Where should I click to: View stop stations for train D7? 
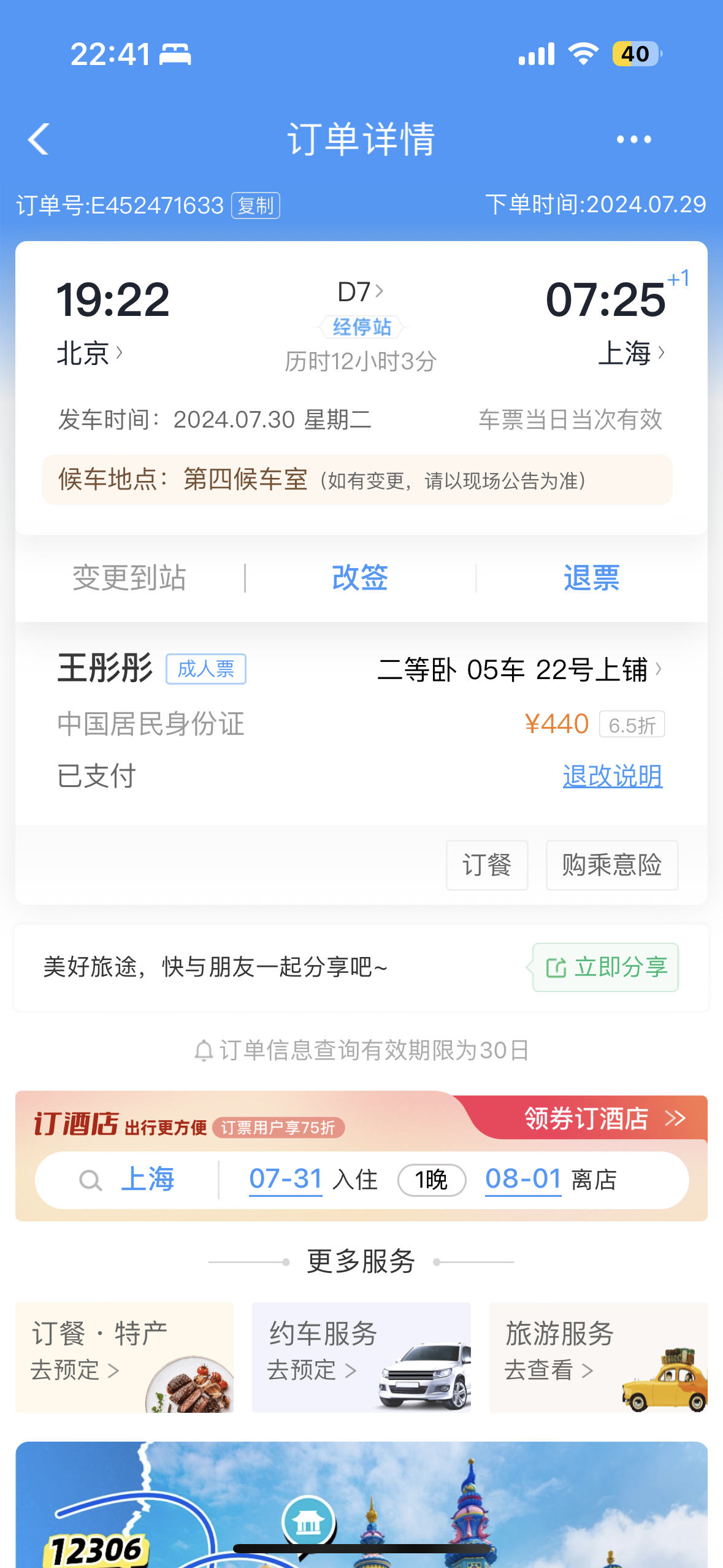(x=361, y=327)
